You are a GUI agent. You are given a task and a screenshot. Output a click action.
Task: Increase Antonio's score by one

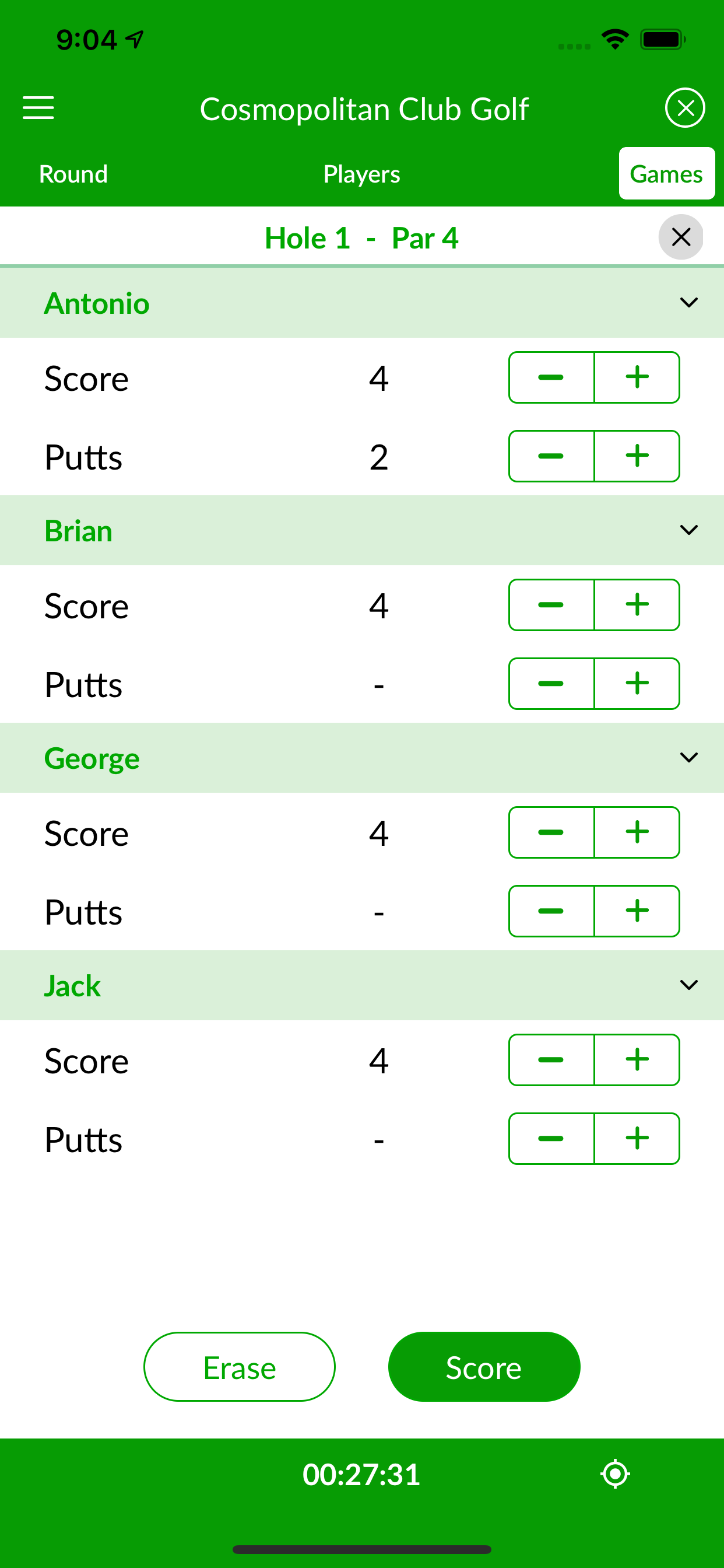(x=637, y=377)
